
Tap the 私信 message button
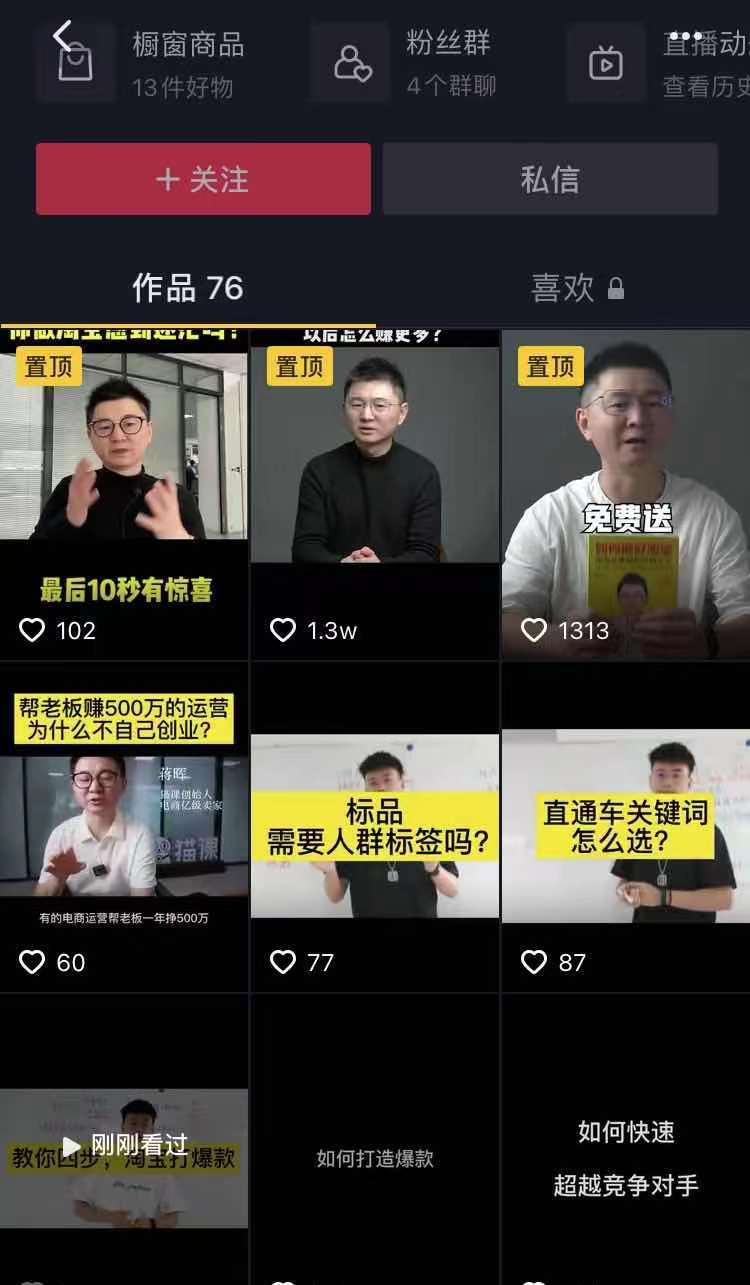click(552, 180)
